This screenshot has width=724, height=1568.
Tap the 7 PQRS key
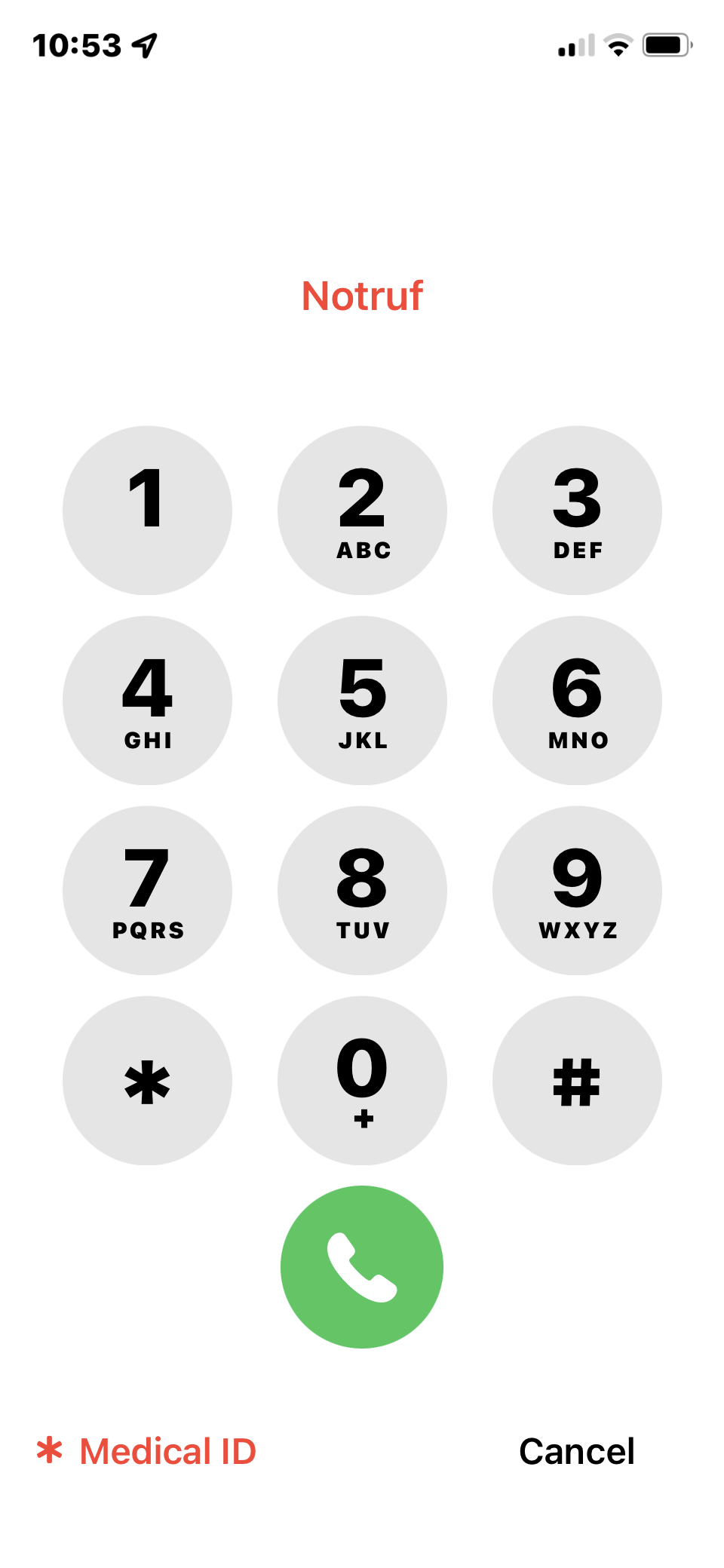147,891
